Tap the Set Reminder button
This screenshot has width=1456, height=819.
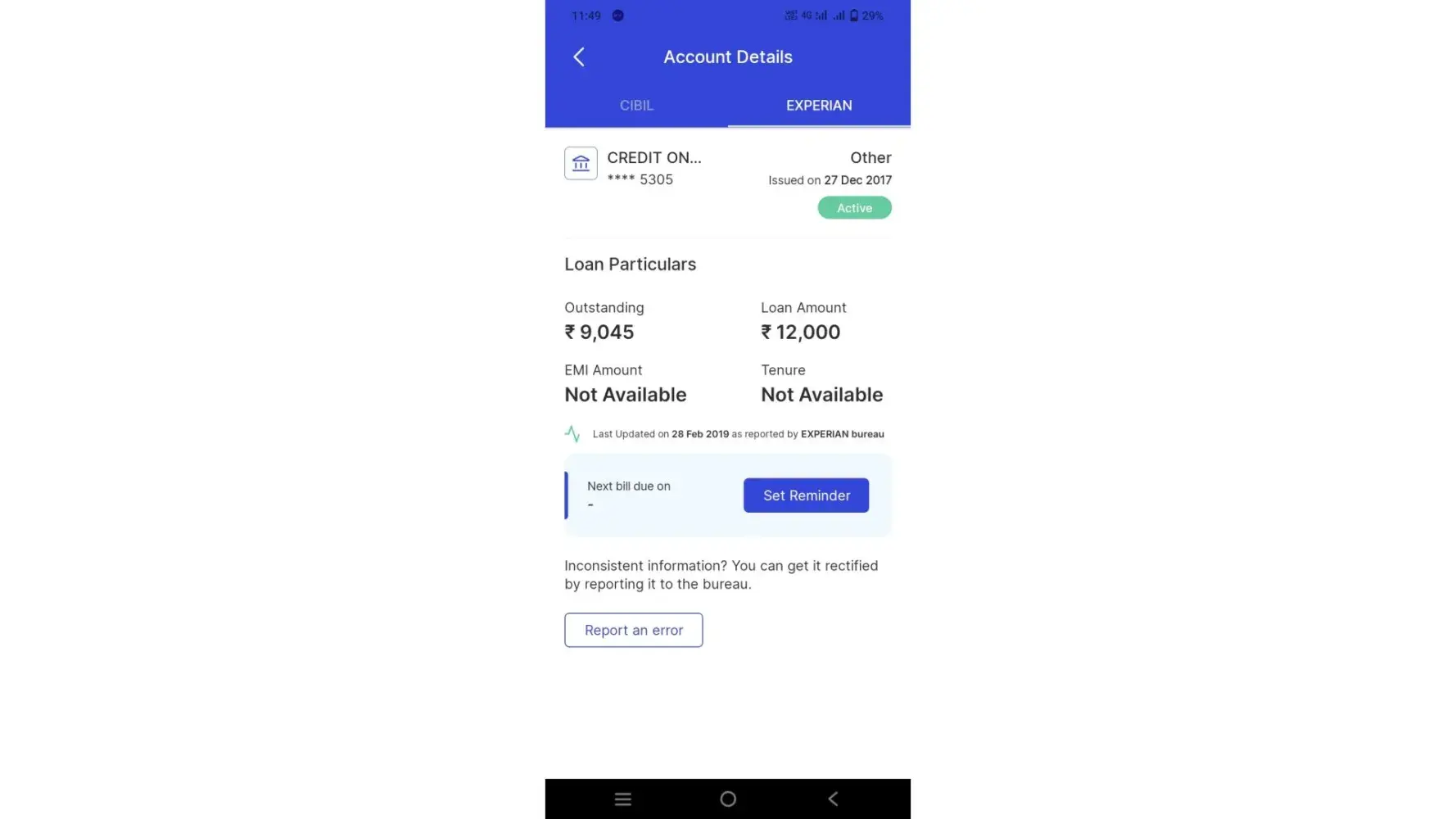(x=806, y=495)
